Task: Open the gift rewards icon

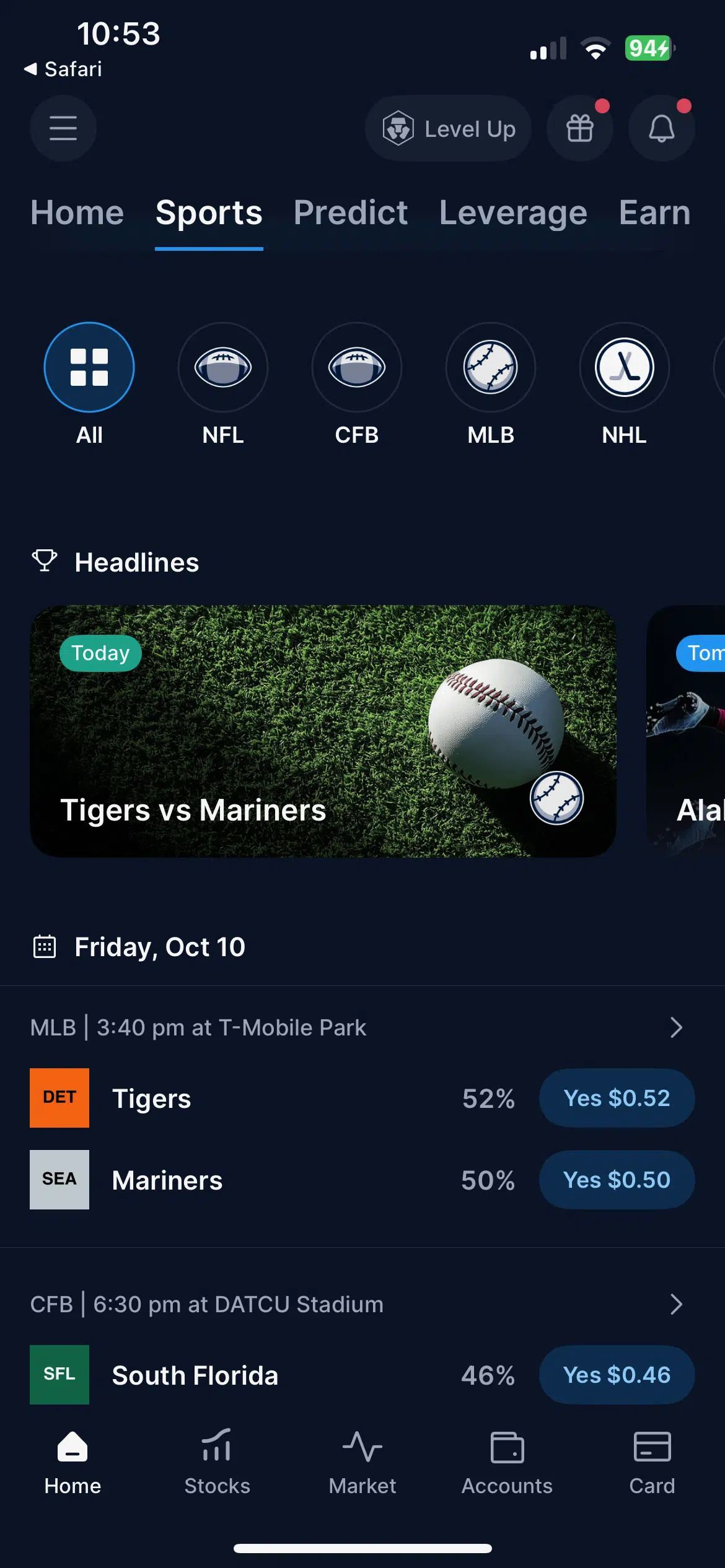Action: (580, 129)
